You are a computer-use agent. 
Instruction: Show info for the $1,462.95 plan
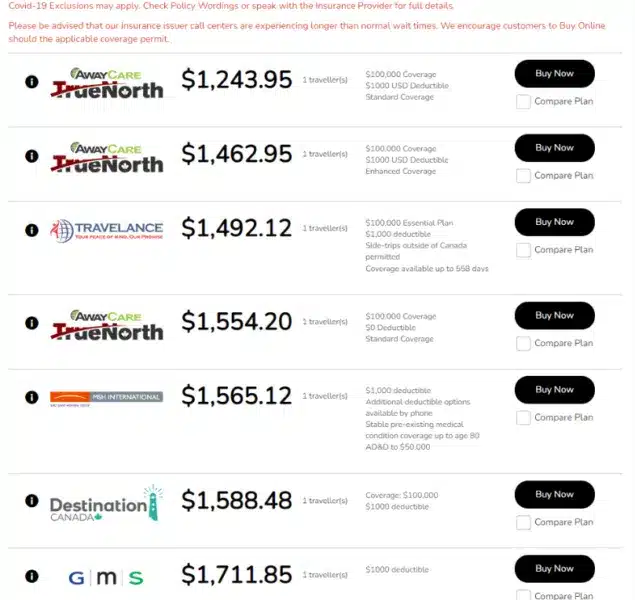pos(31,156)
